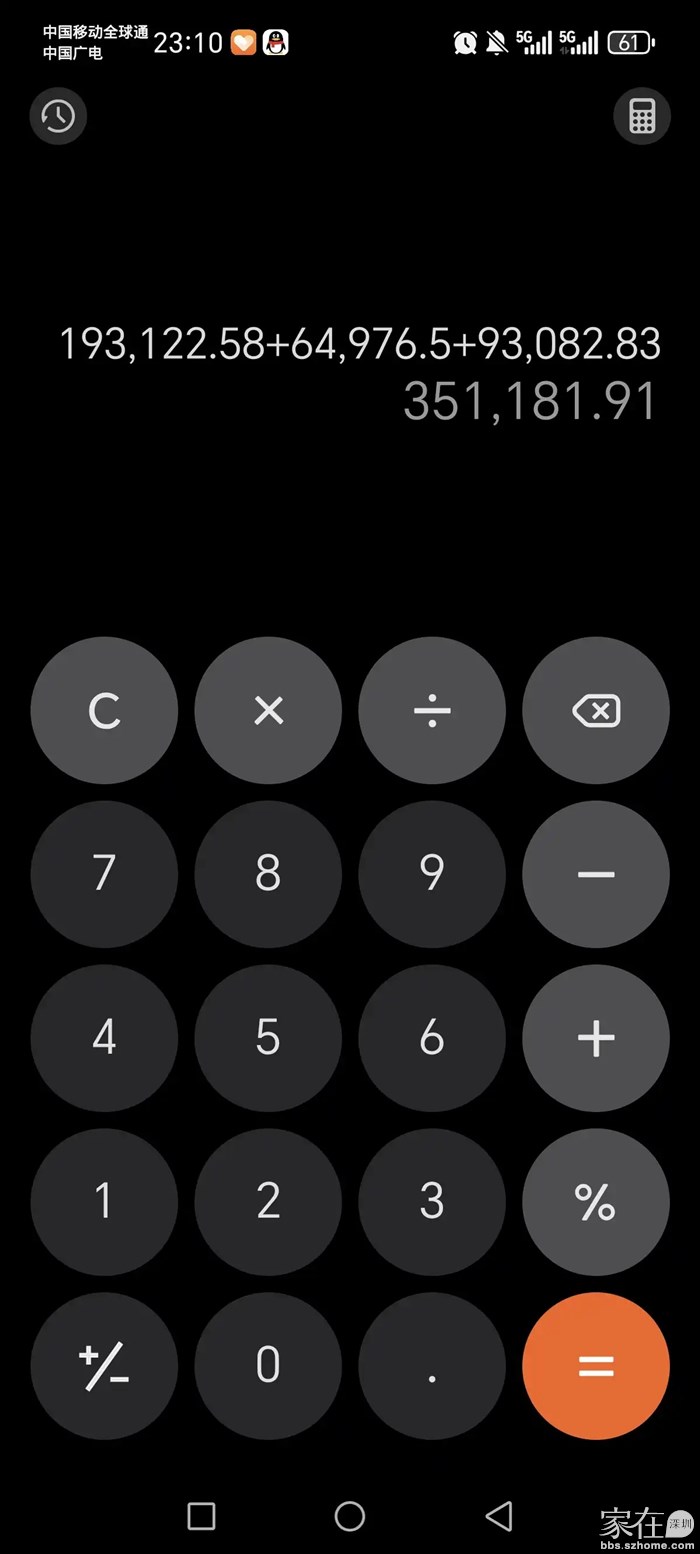Open calculation history

coord(58,116)
